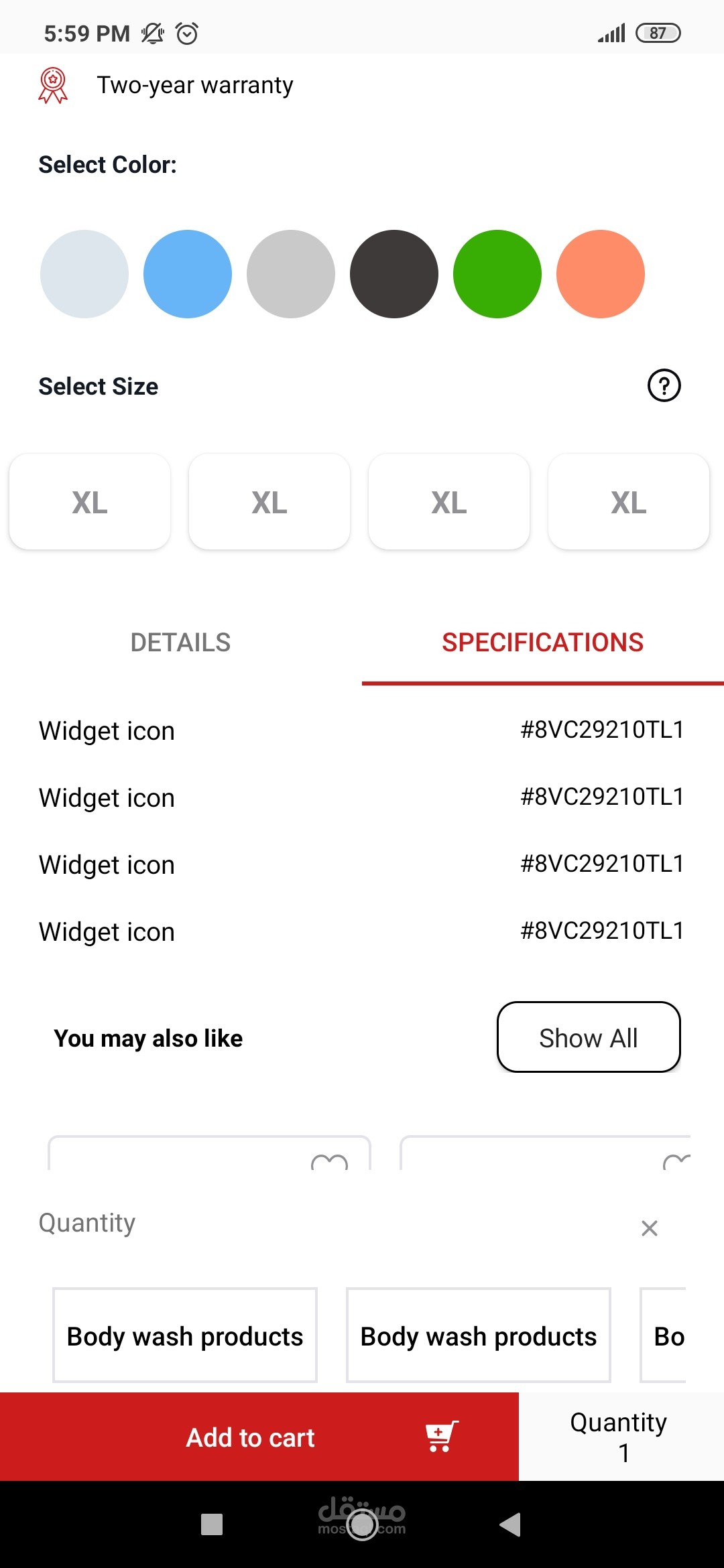Select the pale blue-white color
The image size is (724, 1568).
click(84, 274)
